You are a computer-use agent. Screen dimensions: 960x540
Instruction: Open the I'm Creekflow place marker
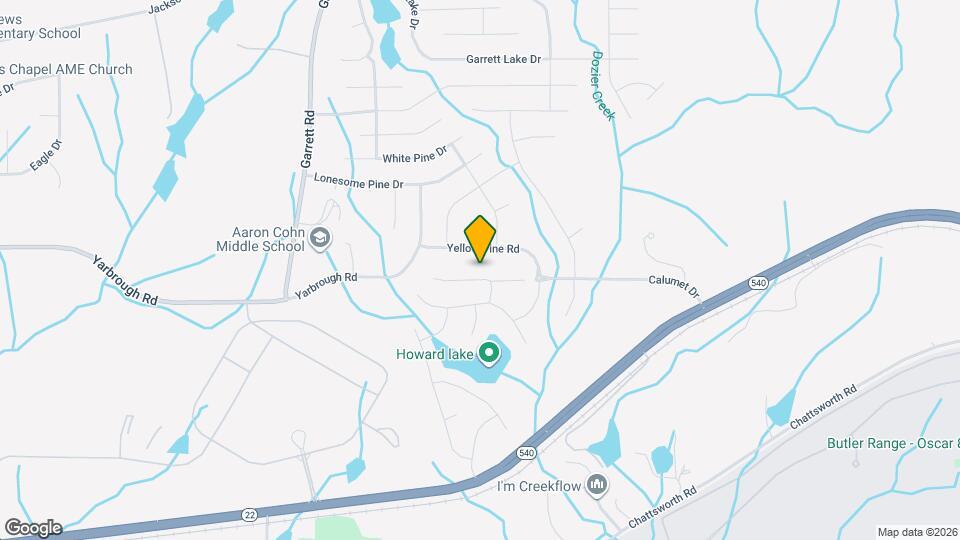(x=597, y=486)
